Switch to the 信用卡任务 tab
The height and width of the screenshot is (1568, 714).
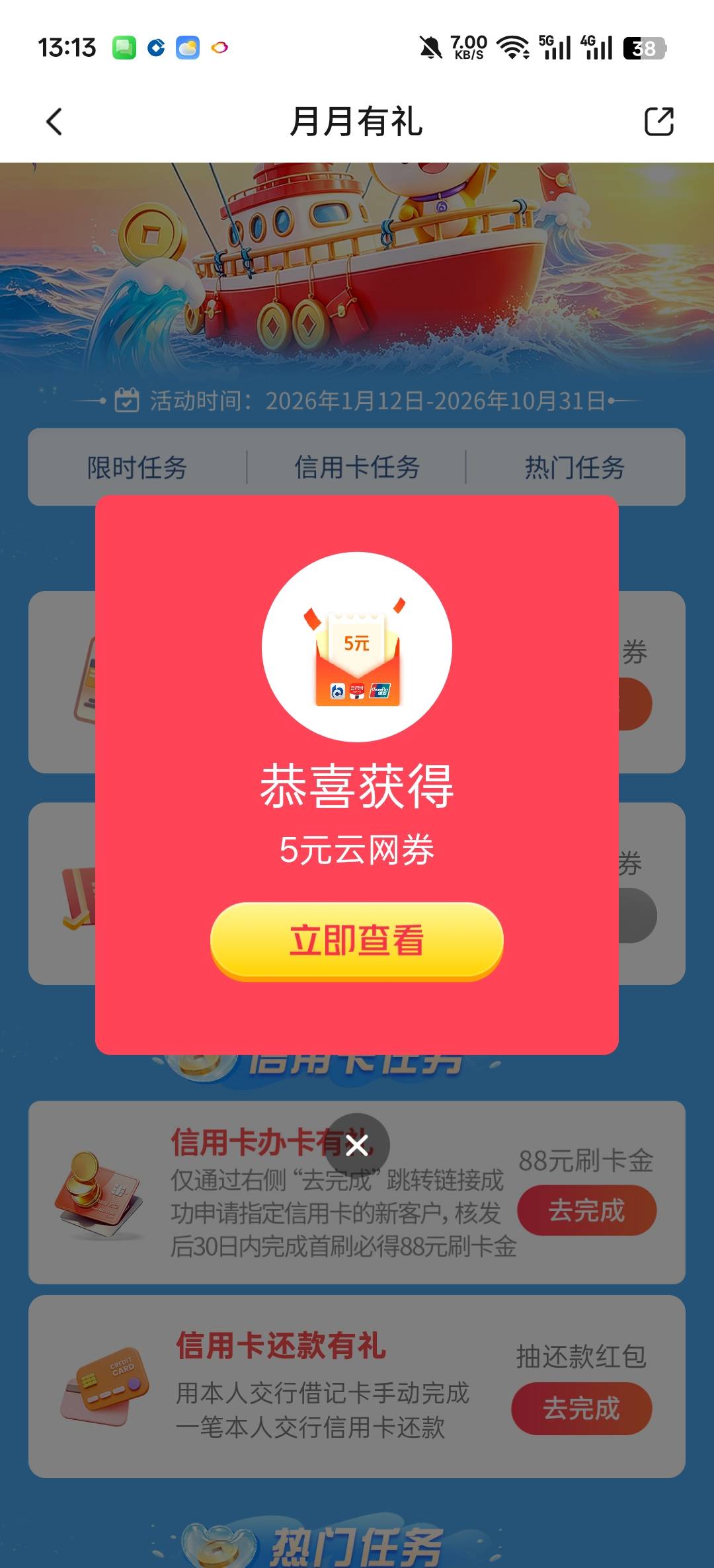(x=357, y=467)
